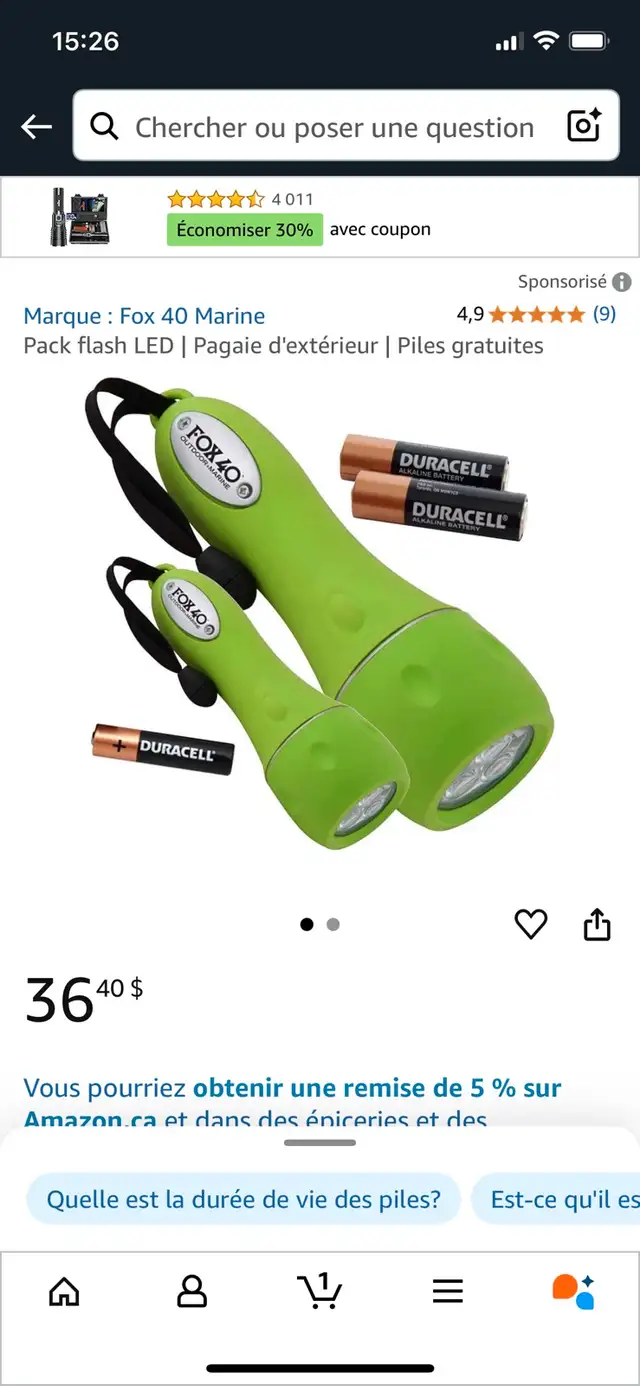This screenshot has height=1386, width=640.
Task: Go back with the arrow icon
Action: click(37, 127)
